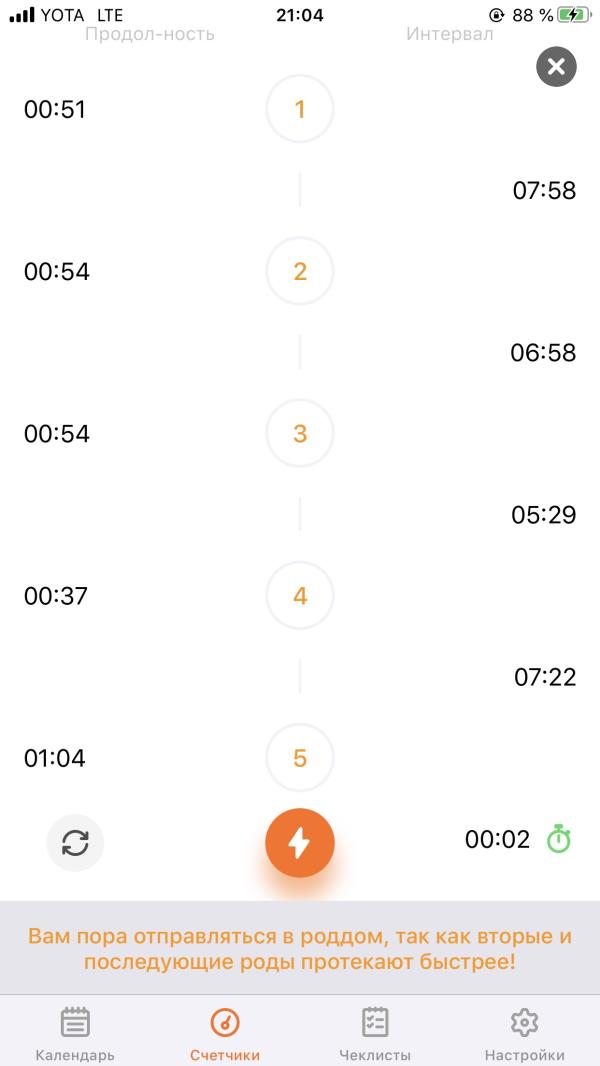Reset the contraction counter with the refresh icon
This screenshot has width=600, height=1066.
point(75,843)
